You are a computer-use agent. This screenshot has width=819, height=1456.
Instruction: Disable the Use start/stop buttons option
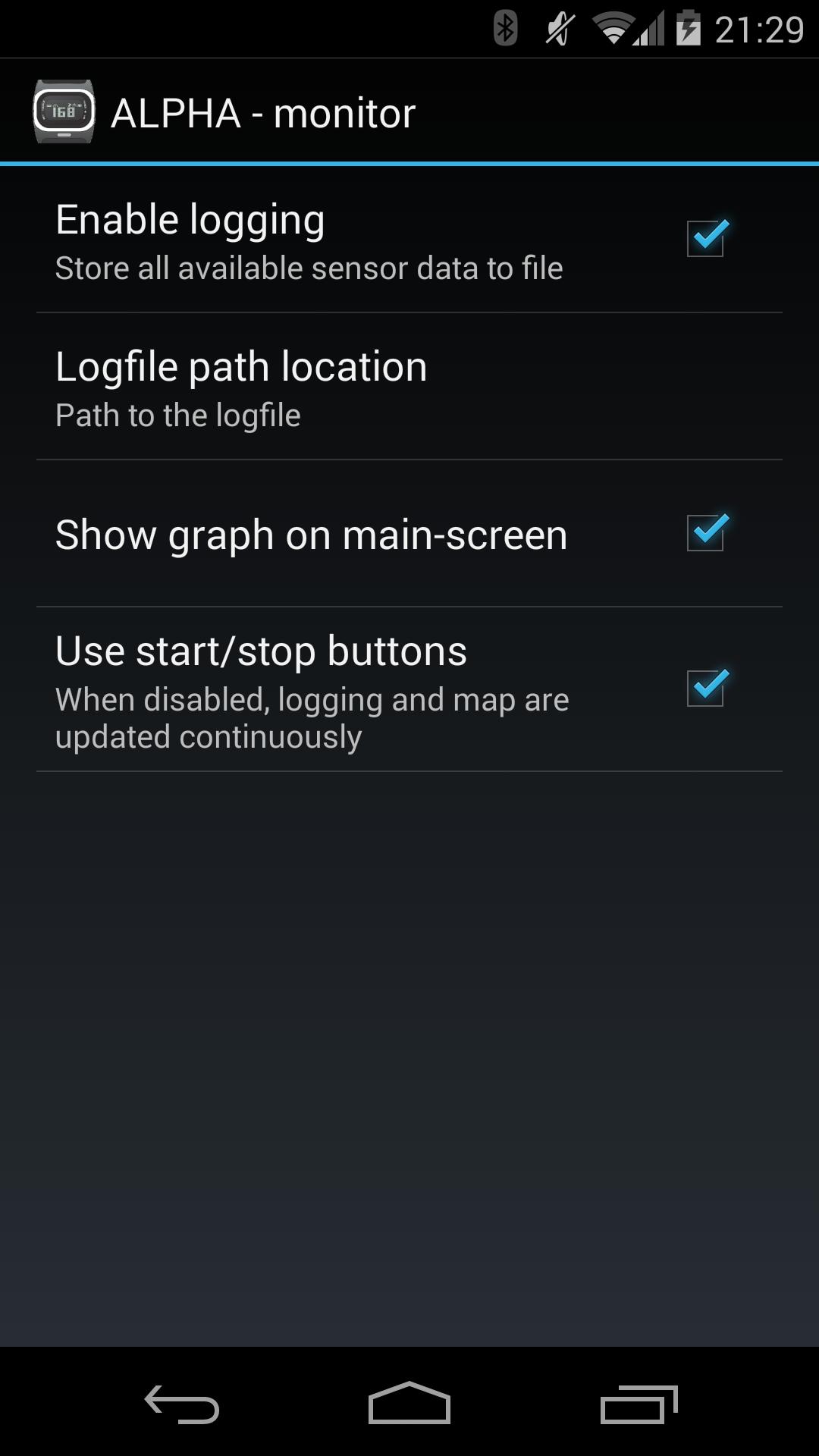point(705,688)
